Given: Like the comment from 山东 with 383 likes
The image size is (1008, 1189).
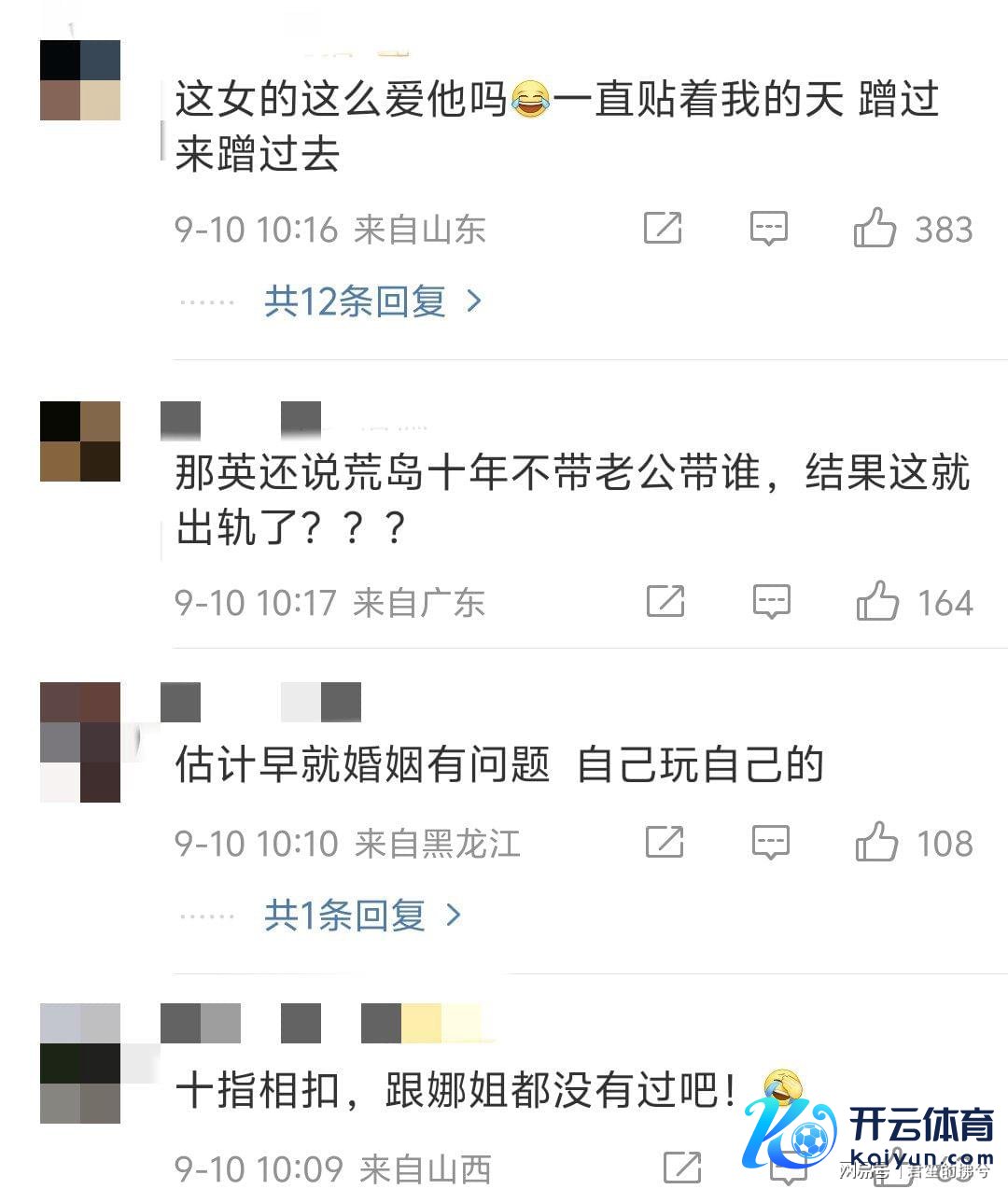Looking at the screenshot, I should (x=875, y=229).
